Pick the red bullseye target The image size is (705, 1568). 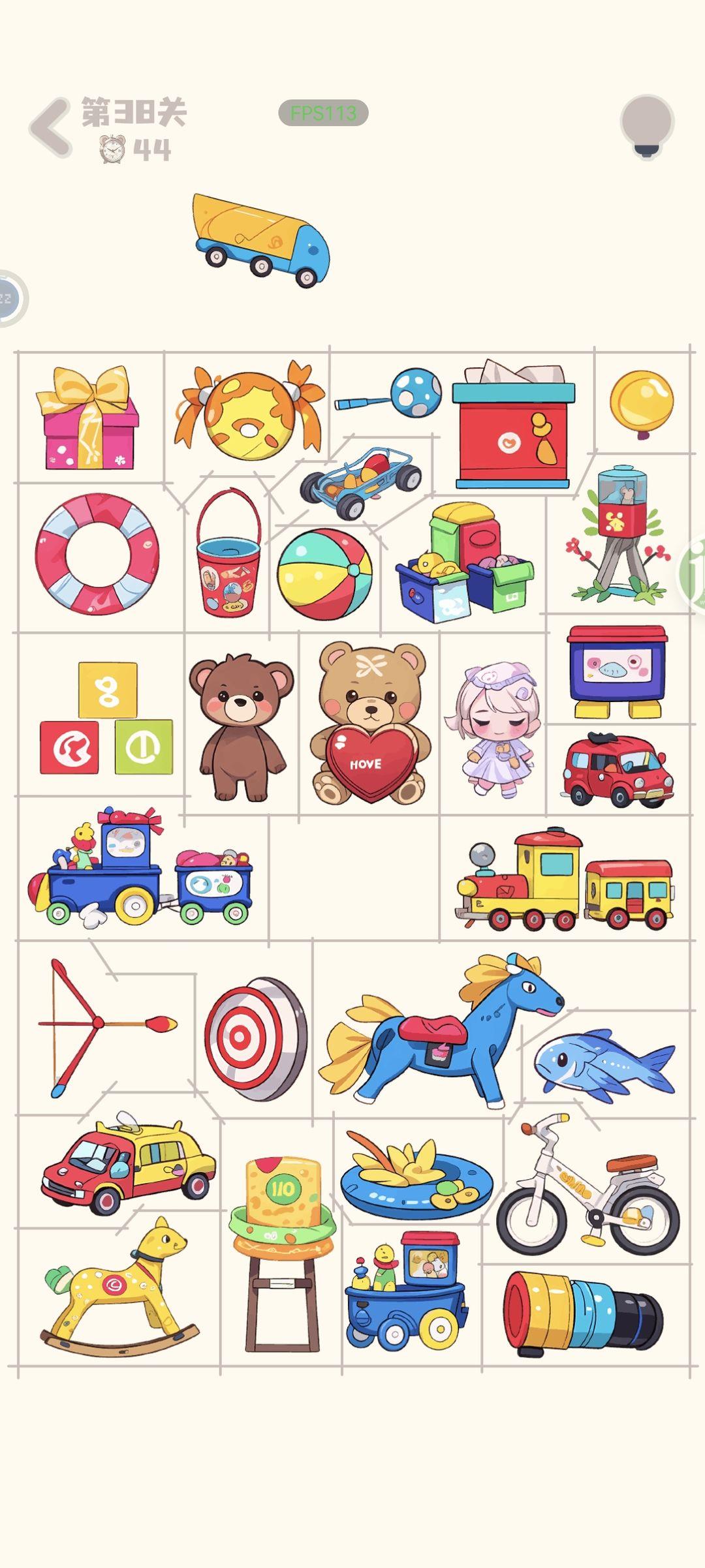pos(255,1038)
